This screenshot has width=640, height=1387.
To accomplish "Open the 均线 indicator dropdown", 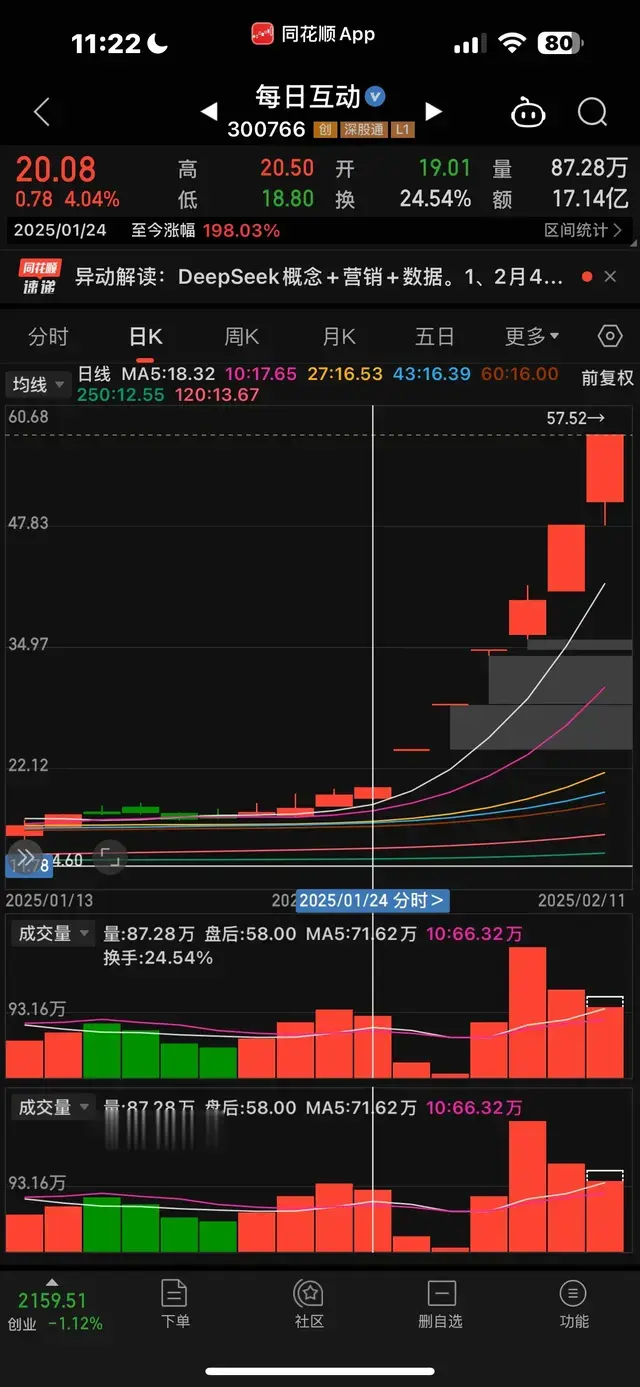I will [x=38, y=385].
